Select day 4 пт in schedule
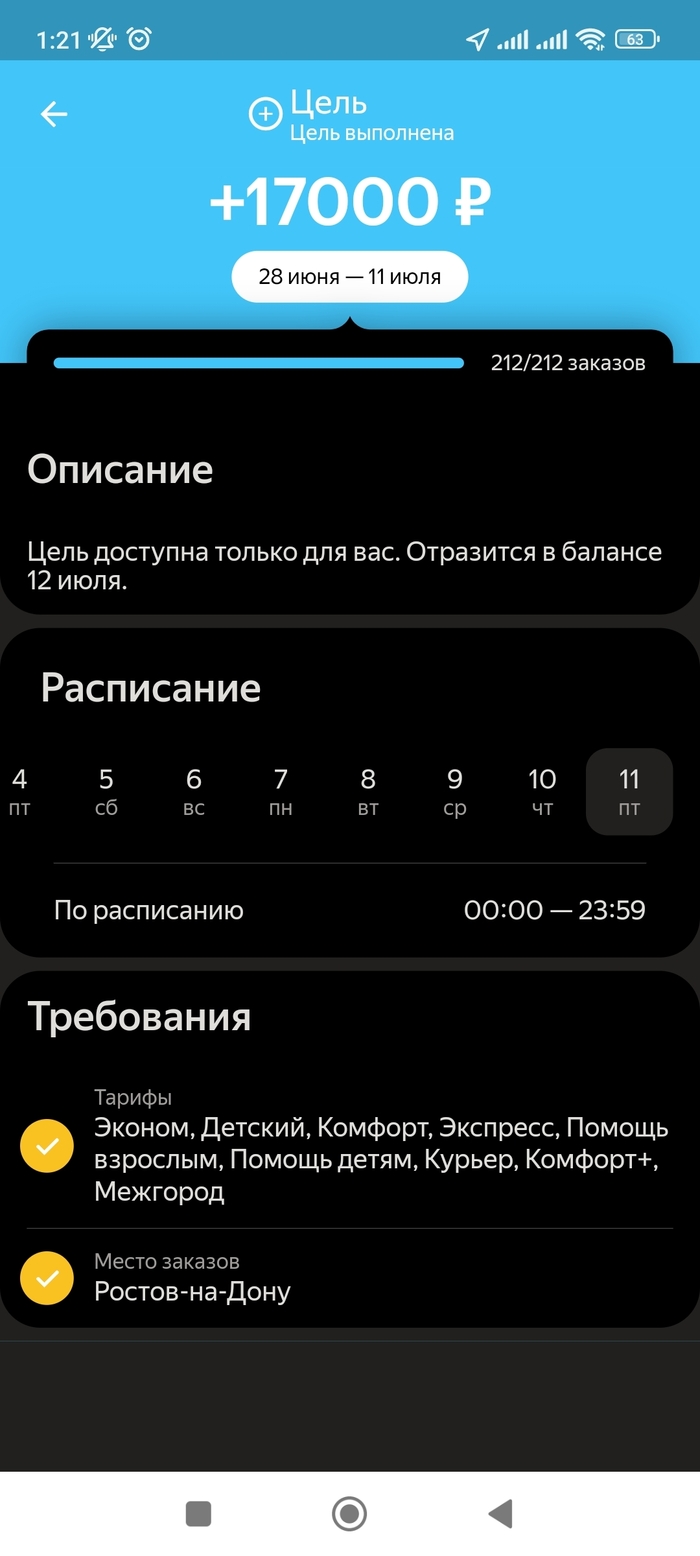The width and height of the screenshot is (700, 1556). (19, 792)
